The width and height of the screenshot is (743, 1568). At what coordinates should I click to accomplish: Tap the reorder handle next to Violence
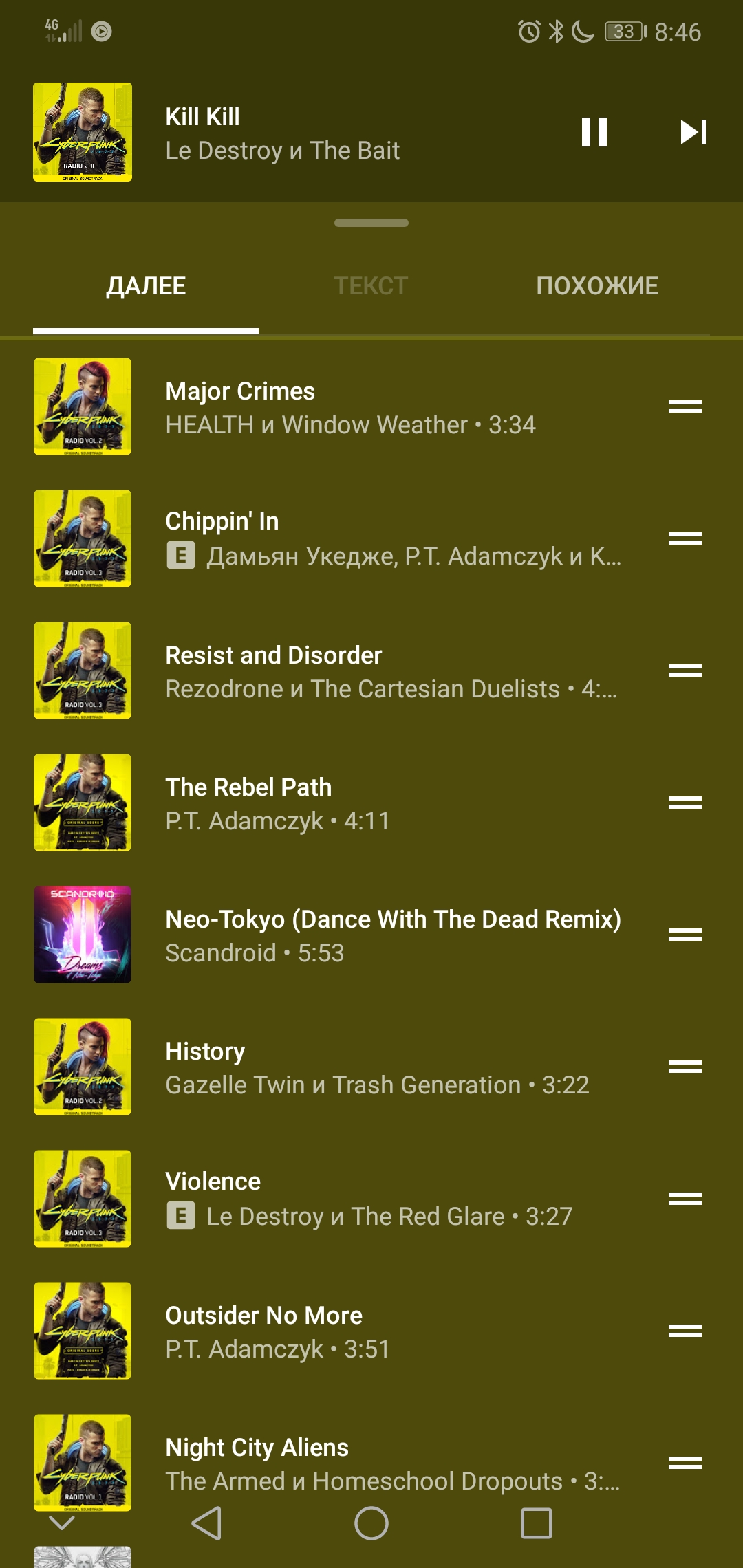pos(685,1199)
